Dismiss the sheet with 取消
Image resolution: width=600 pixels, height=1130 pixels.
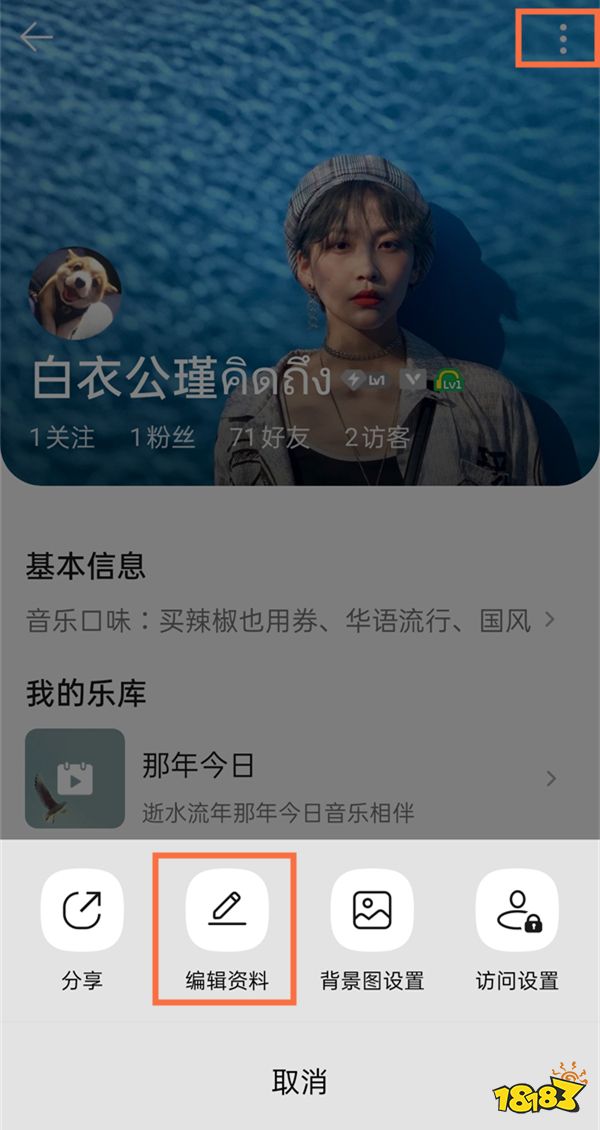[300, 1081]
